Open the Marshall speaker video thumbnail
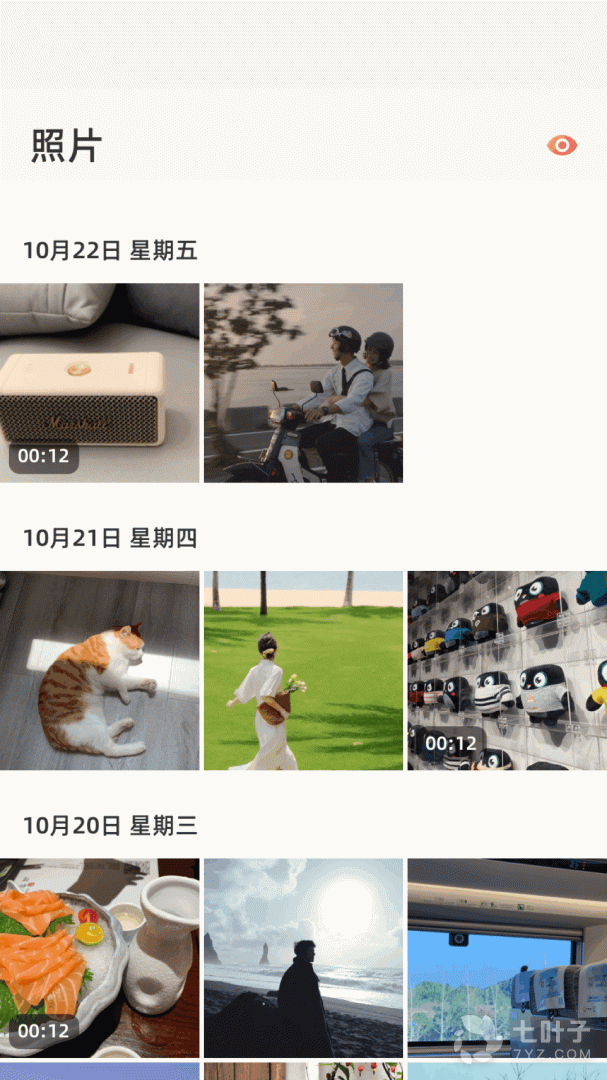Image resolution: width=607 pixels, height=1080 pixels. pos(99,383)
